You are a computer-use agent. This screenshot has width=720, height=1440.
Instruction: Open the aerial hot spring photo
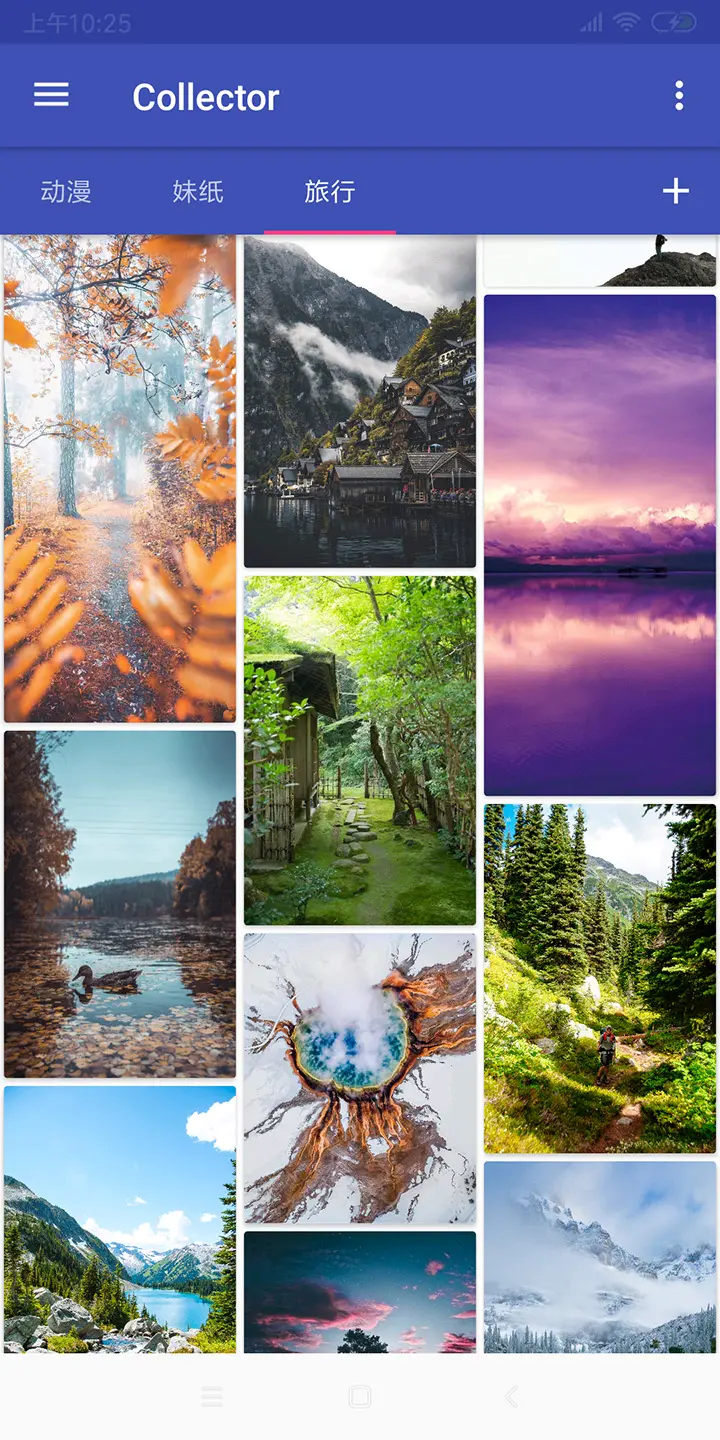[x=360, y=1078]
